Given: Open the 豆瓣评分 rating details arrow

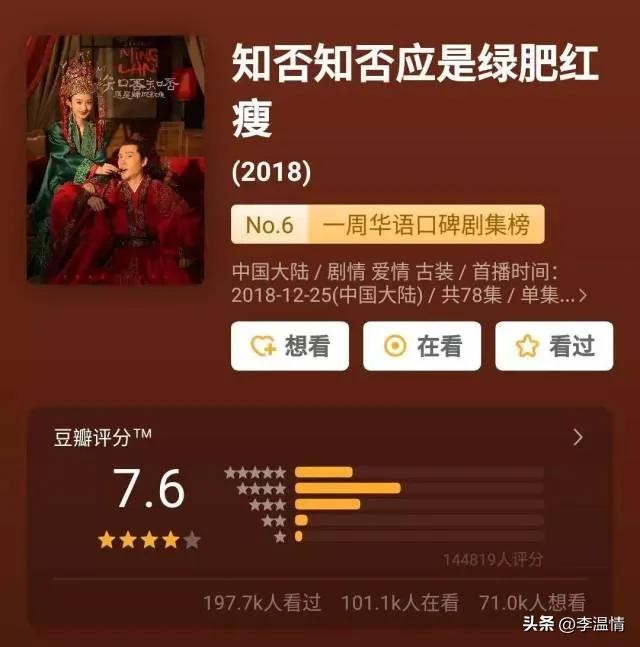Looking at the screenshot, I should click(578, 437).
